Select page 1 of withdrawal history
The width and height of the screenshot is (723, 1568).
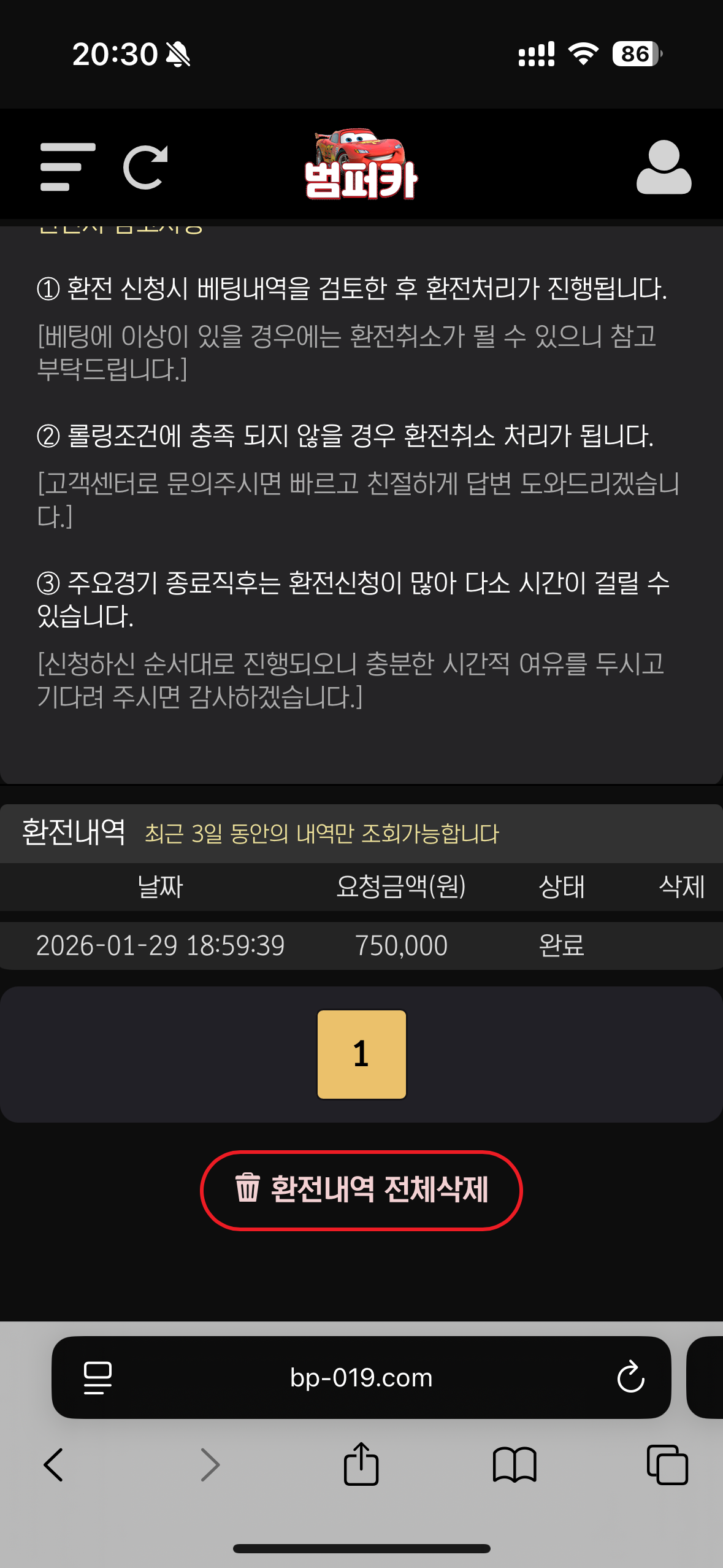[x=361, y=1054]
